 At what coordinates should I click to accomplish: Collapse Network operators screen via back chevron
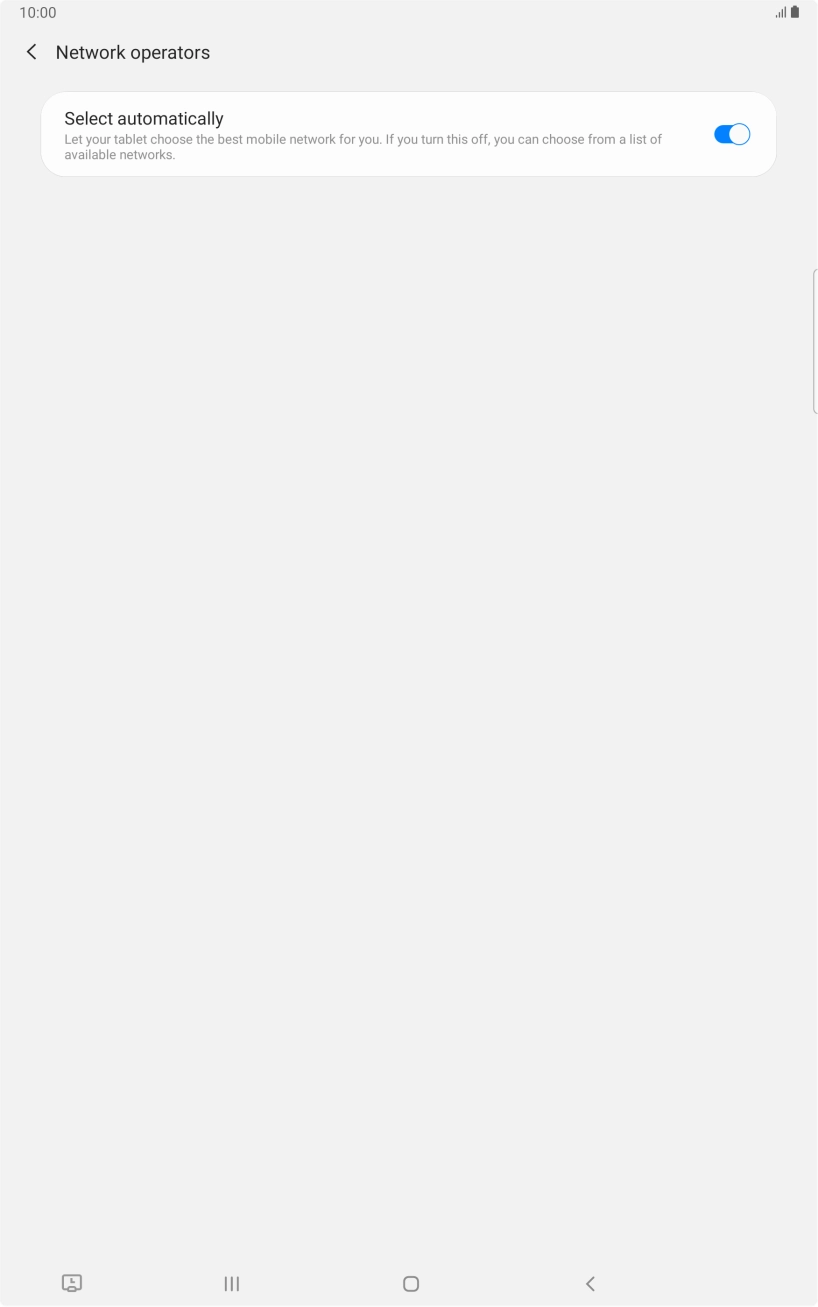point(31,52)
